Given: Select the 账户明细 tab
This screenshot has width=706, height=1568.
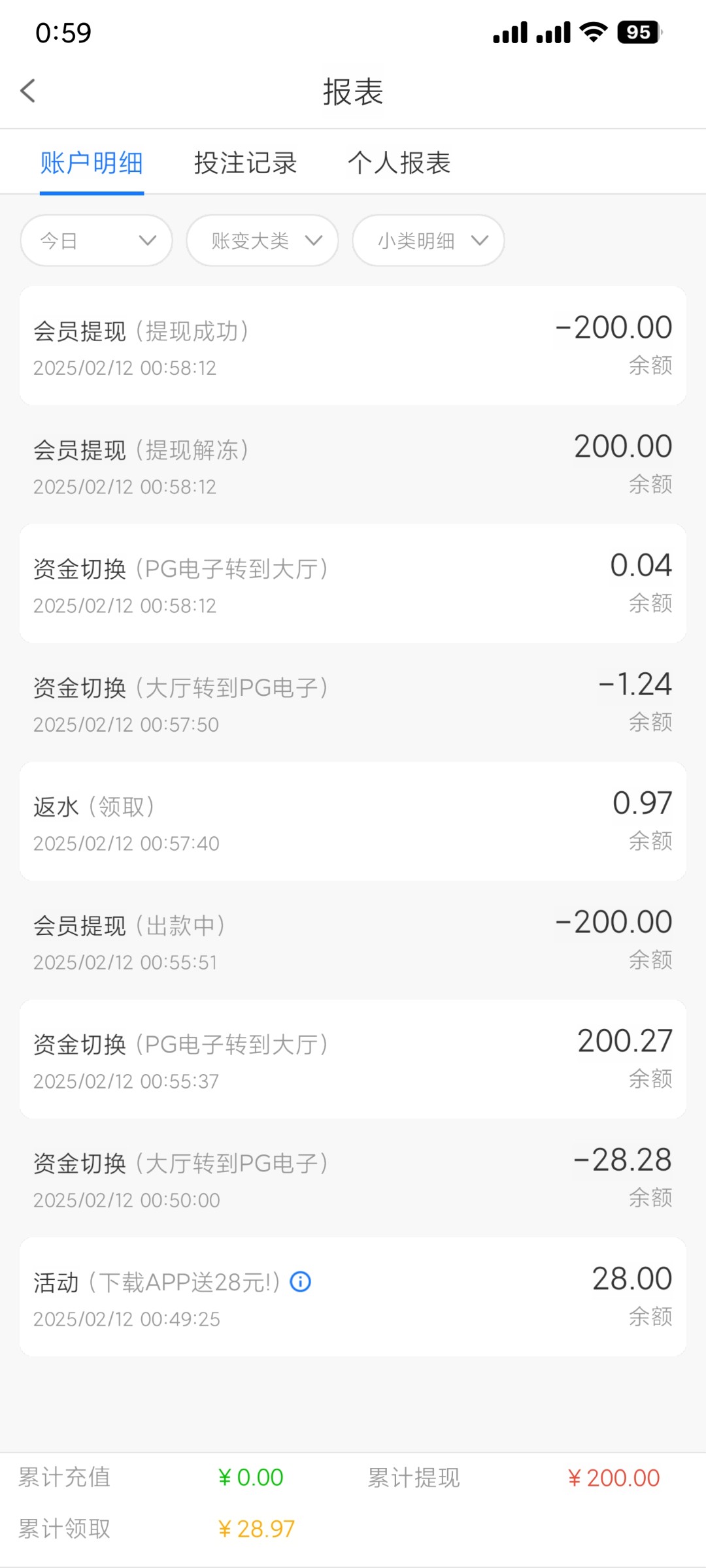Looking at the screenshot, I should point(92,163).
